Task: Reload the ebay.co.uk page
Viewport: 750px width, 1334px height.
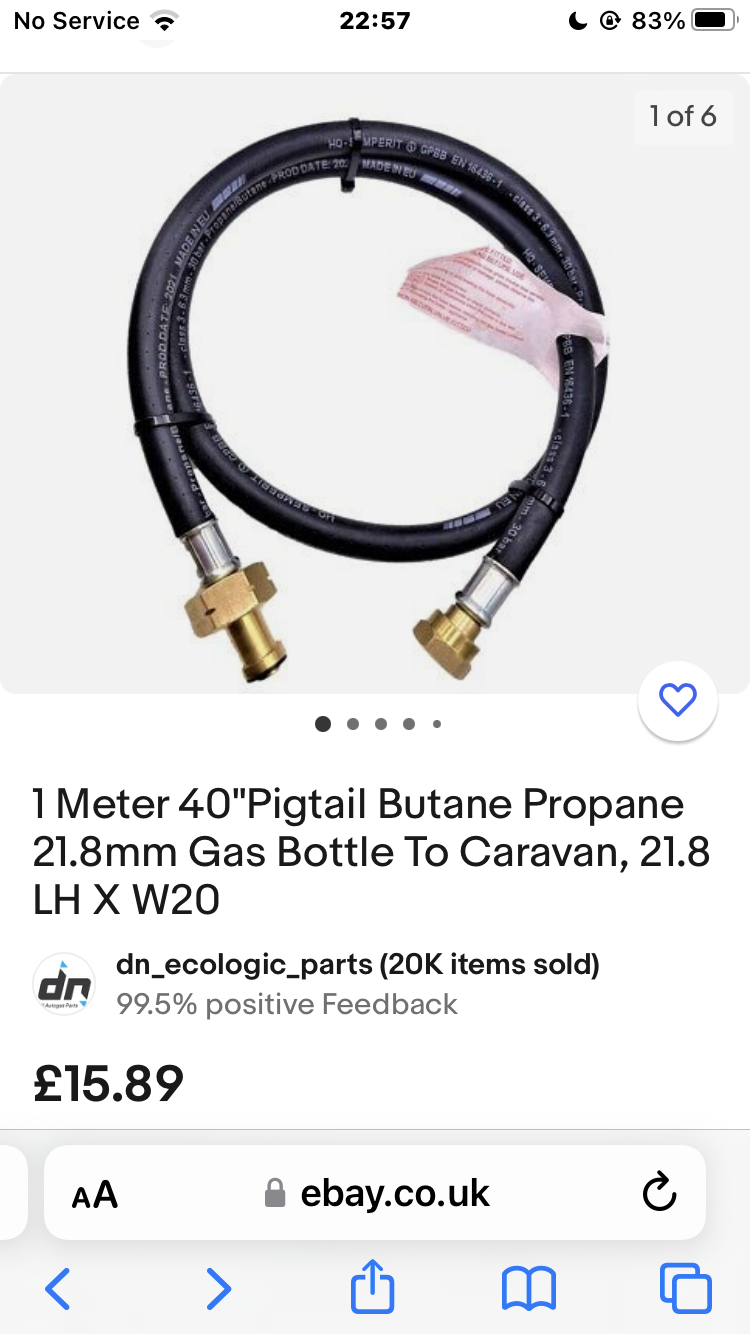Action: (658, 1192)
